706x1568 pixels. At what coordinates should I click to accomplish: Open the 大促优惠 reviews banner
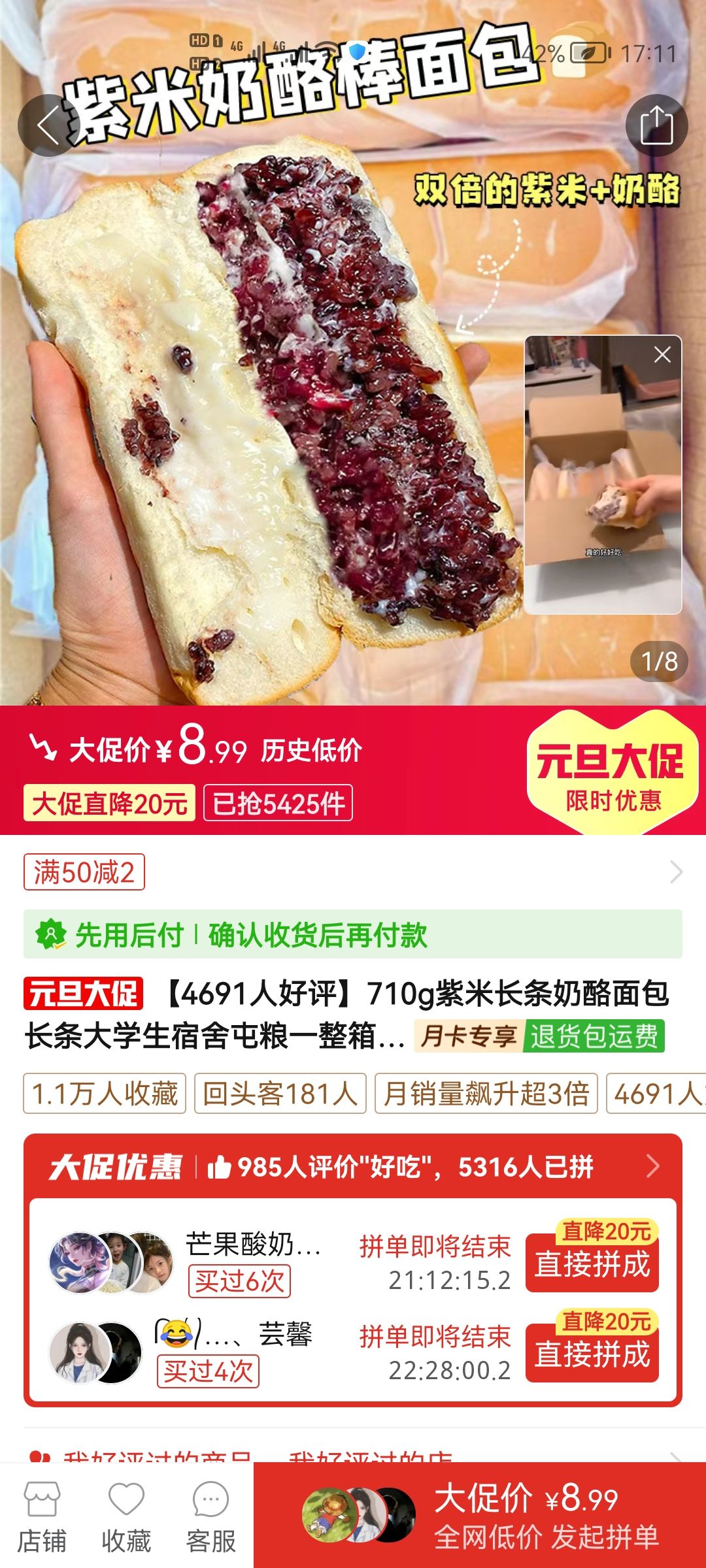pos(353,1167)
